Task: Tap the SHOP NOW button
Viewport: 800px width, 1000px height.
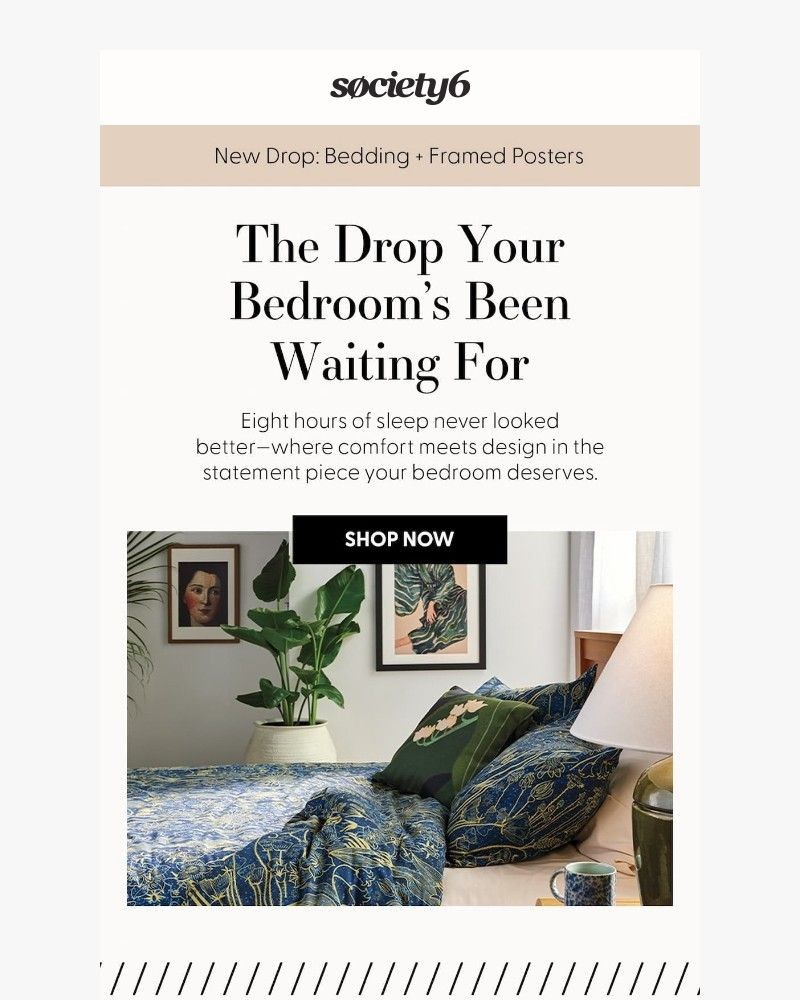Action: pyautogui.click(x=399, y=539)
